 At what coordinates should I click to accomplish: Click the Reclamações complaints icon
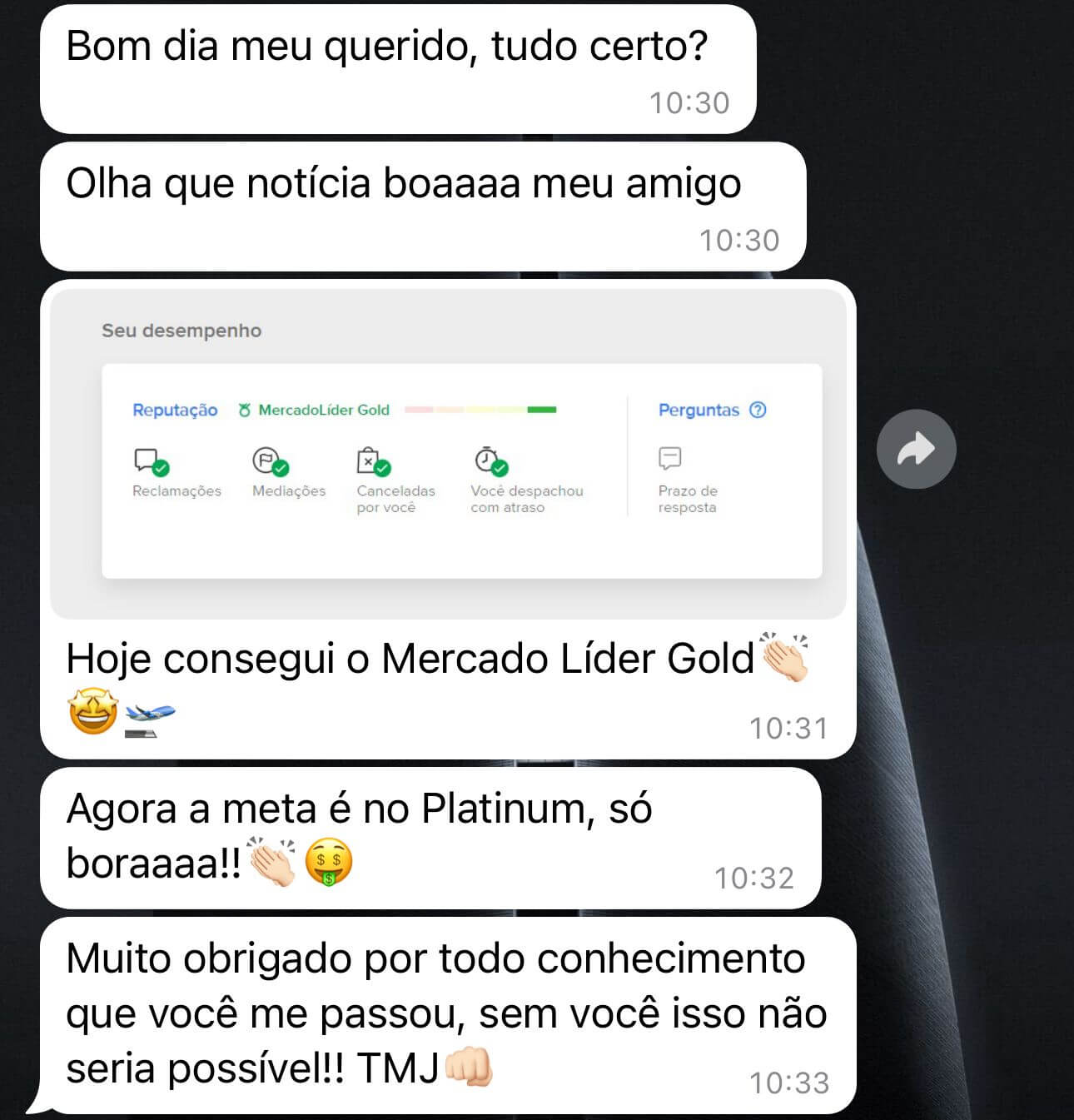point(147,460)
